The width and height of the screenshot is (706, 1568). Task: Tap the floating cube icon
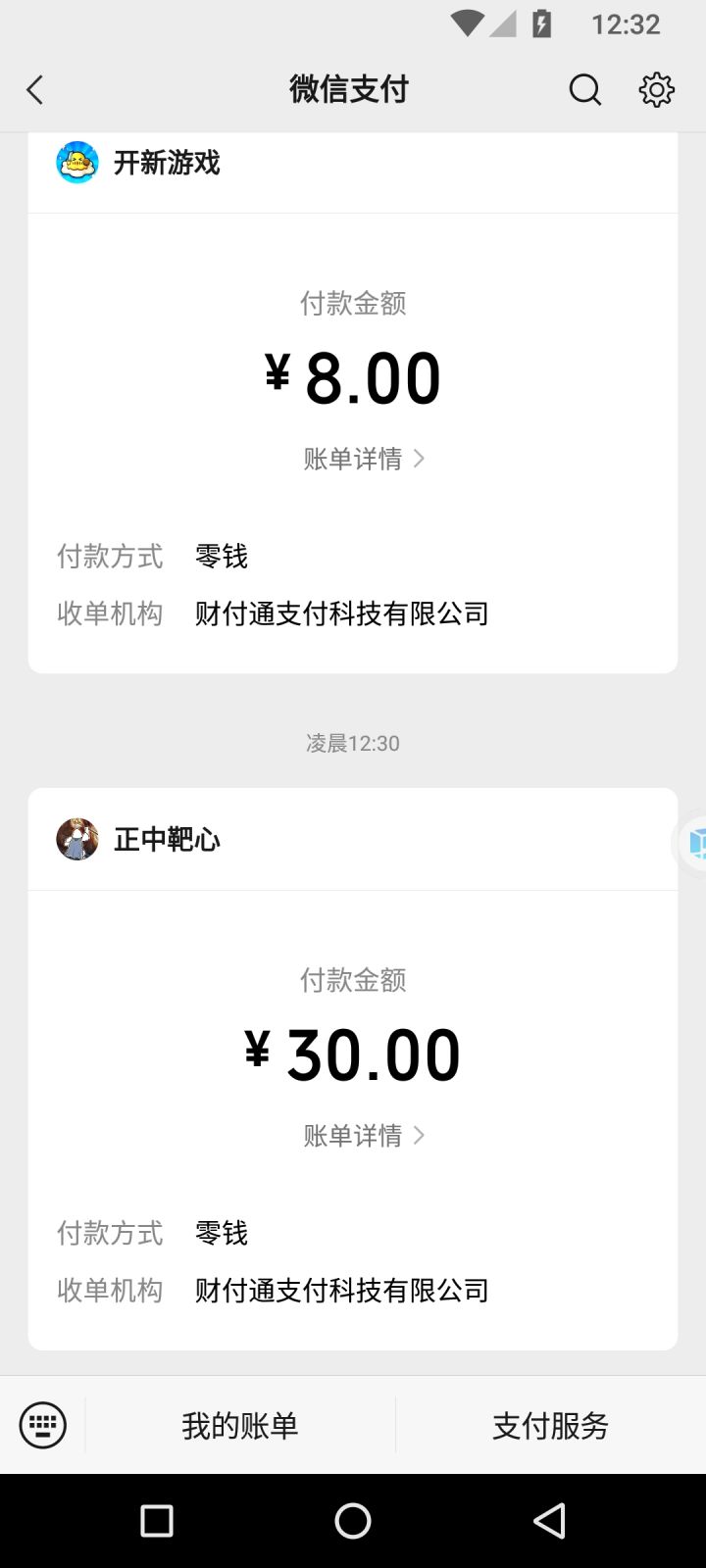point(694,843)
